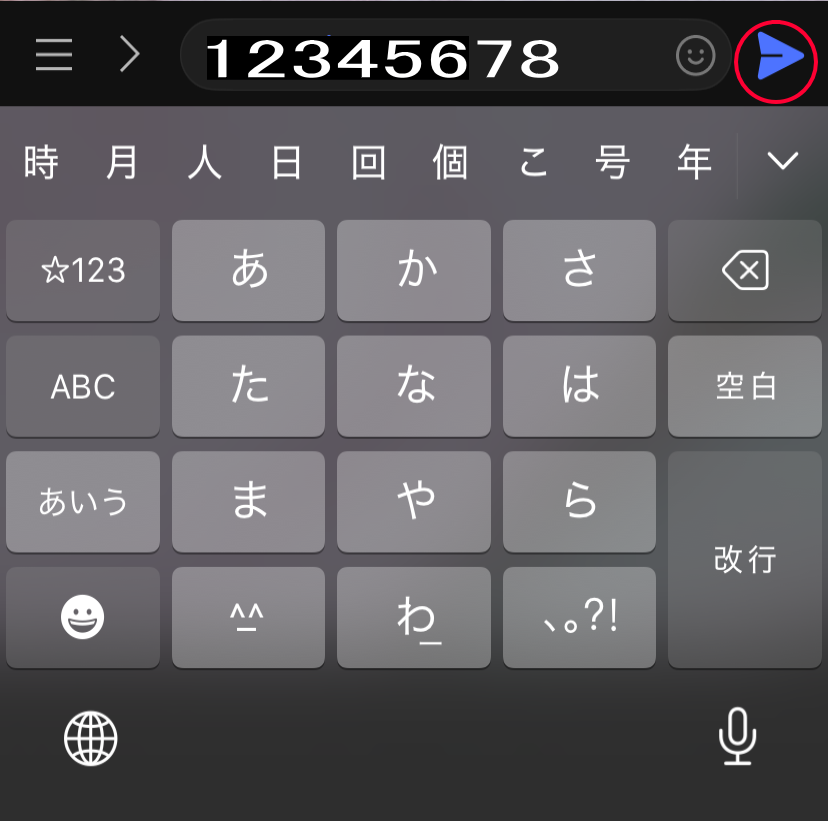The height and width of the screenshot is (821, 828).
Task: Focus the text field showing 12345678
Action: 420,57
